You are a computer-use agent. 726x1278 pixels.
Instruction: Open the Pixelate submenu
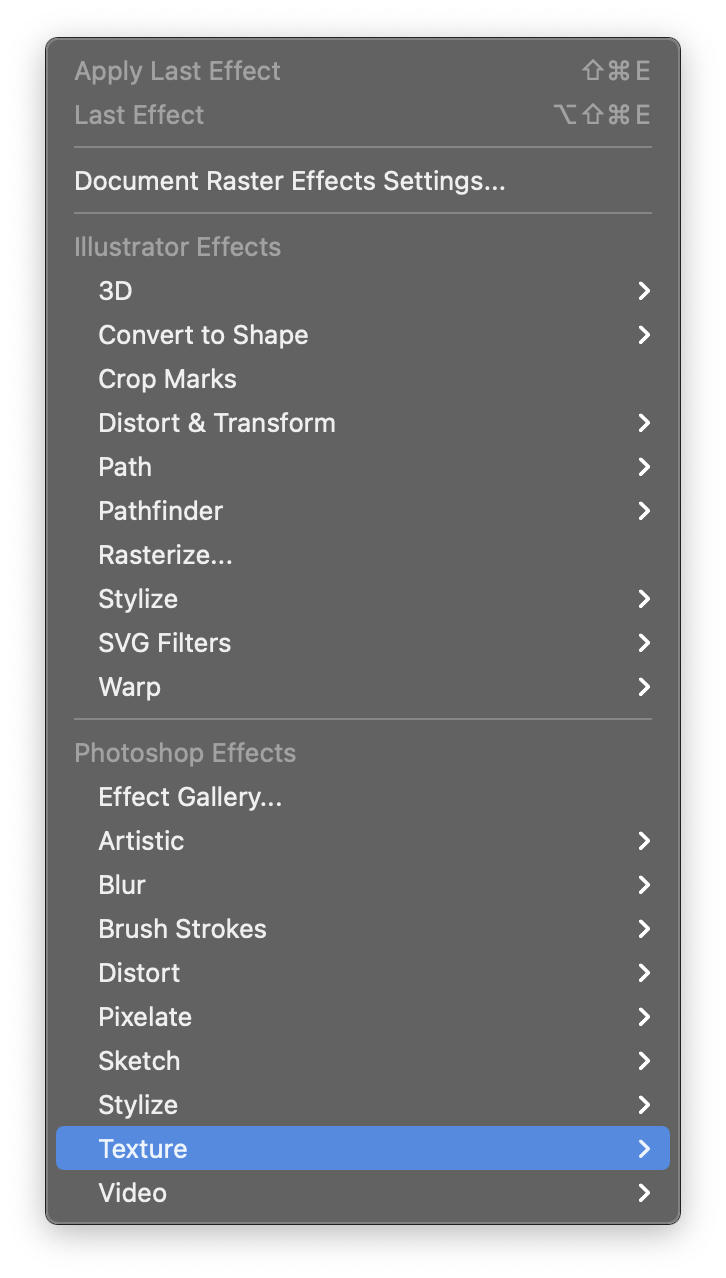pos(145,1017)
